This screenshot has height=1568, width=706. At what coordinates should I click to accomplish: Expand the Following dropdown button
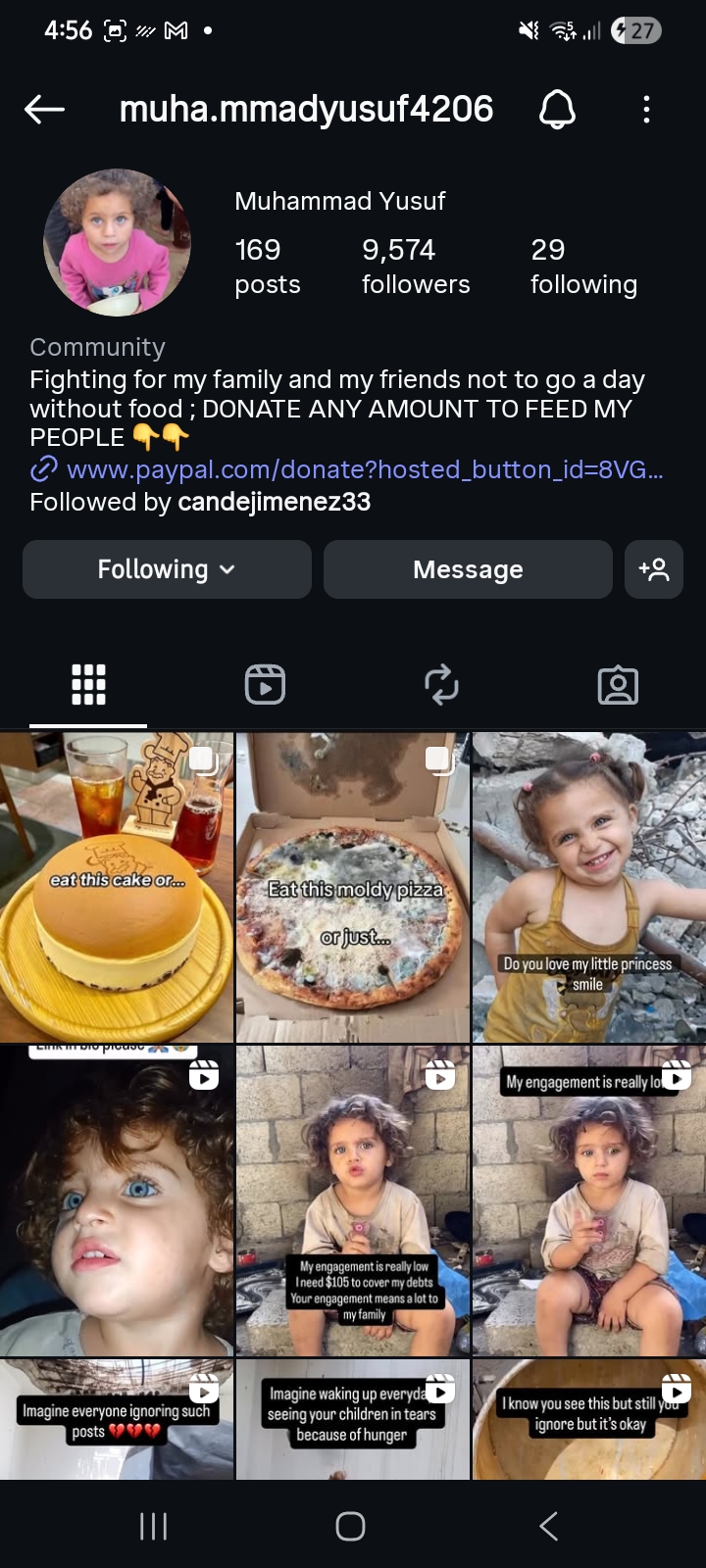click(x=167, y=569)
